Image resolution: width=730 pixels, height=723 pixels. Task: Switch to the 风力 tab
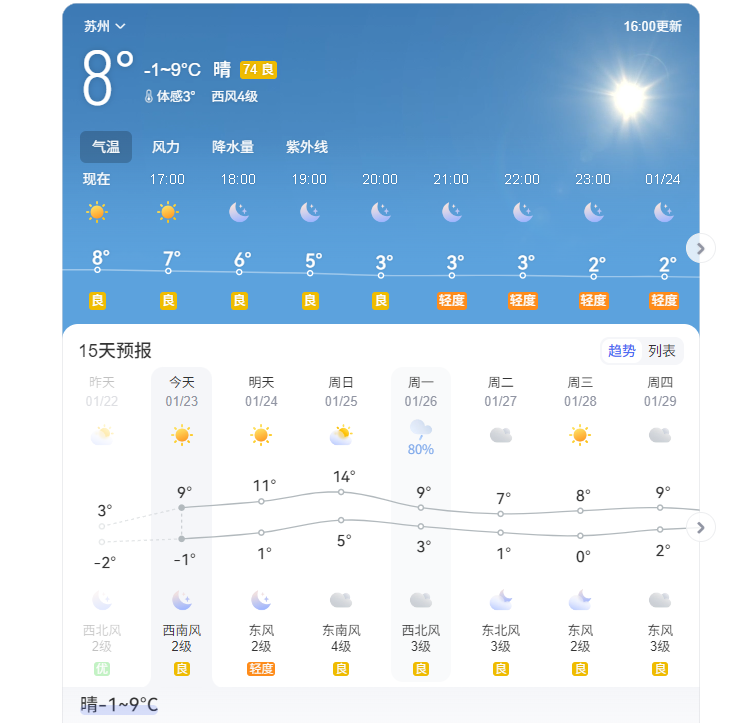pyautogui.click(x=166, y=147)
